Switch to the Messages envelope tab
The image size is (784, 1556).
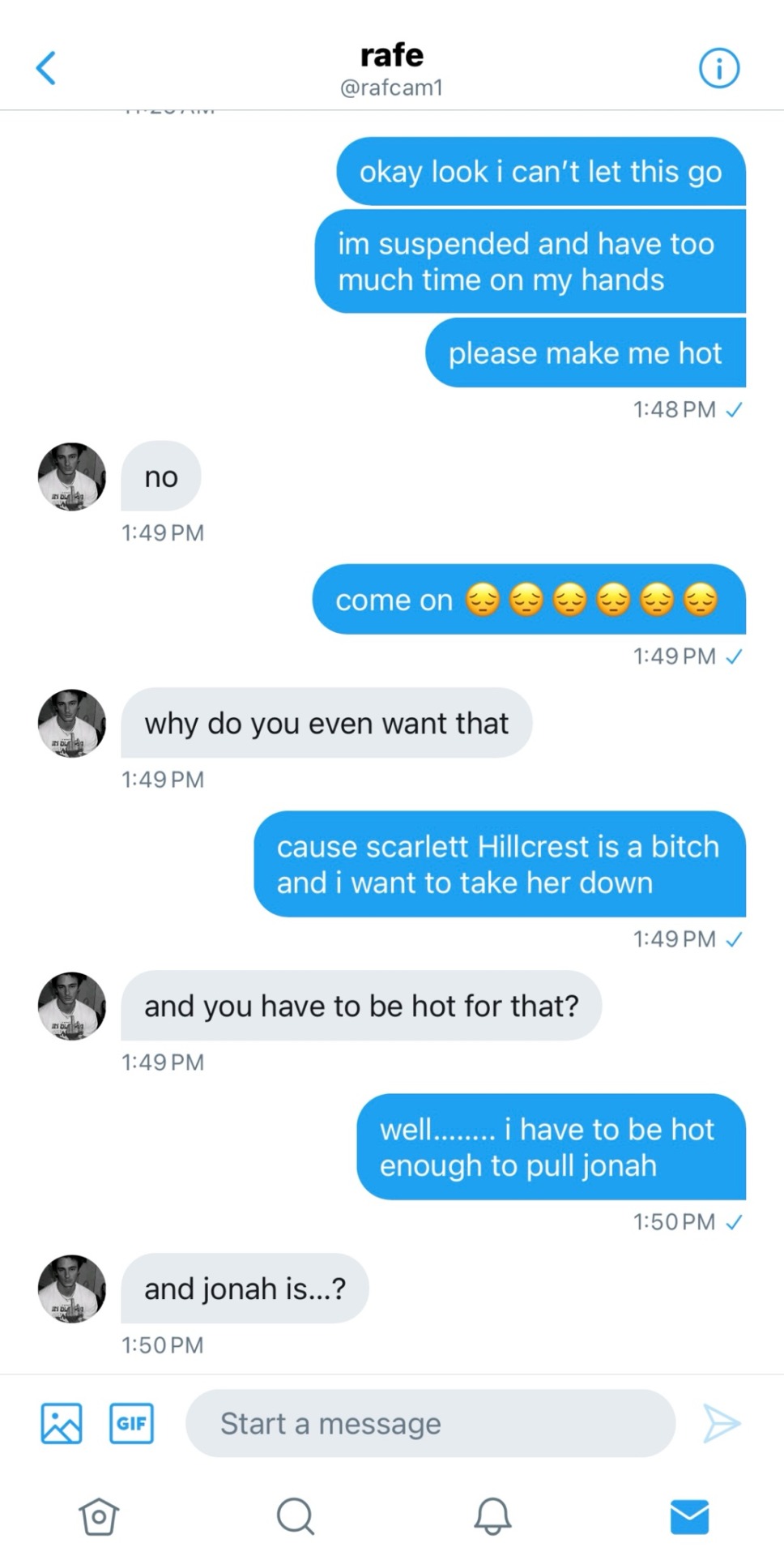click(689, 1515)
